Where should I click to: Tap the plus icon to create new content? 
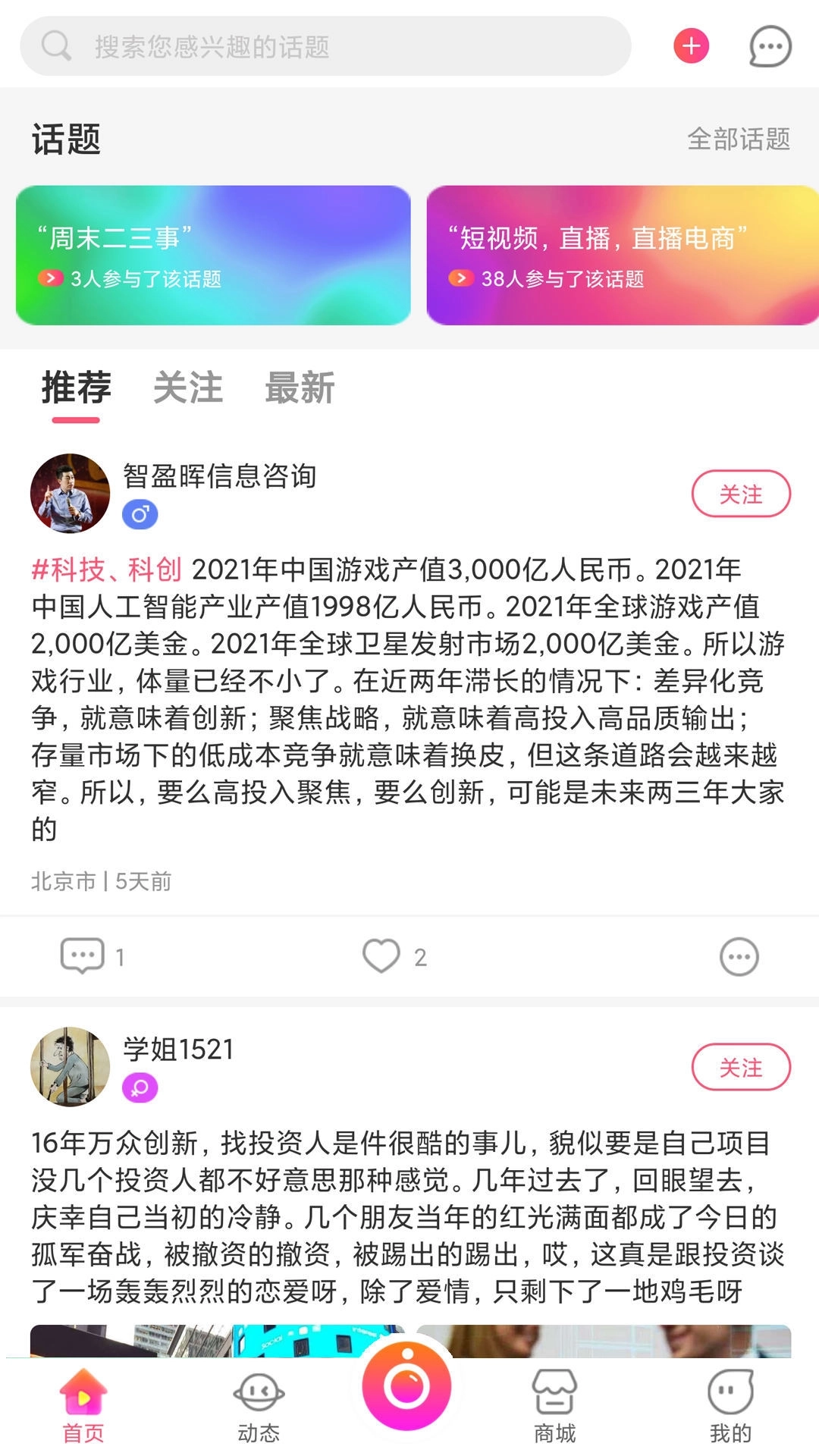[x=689, y=45]
